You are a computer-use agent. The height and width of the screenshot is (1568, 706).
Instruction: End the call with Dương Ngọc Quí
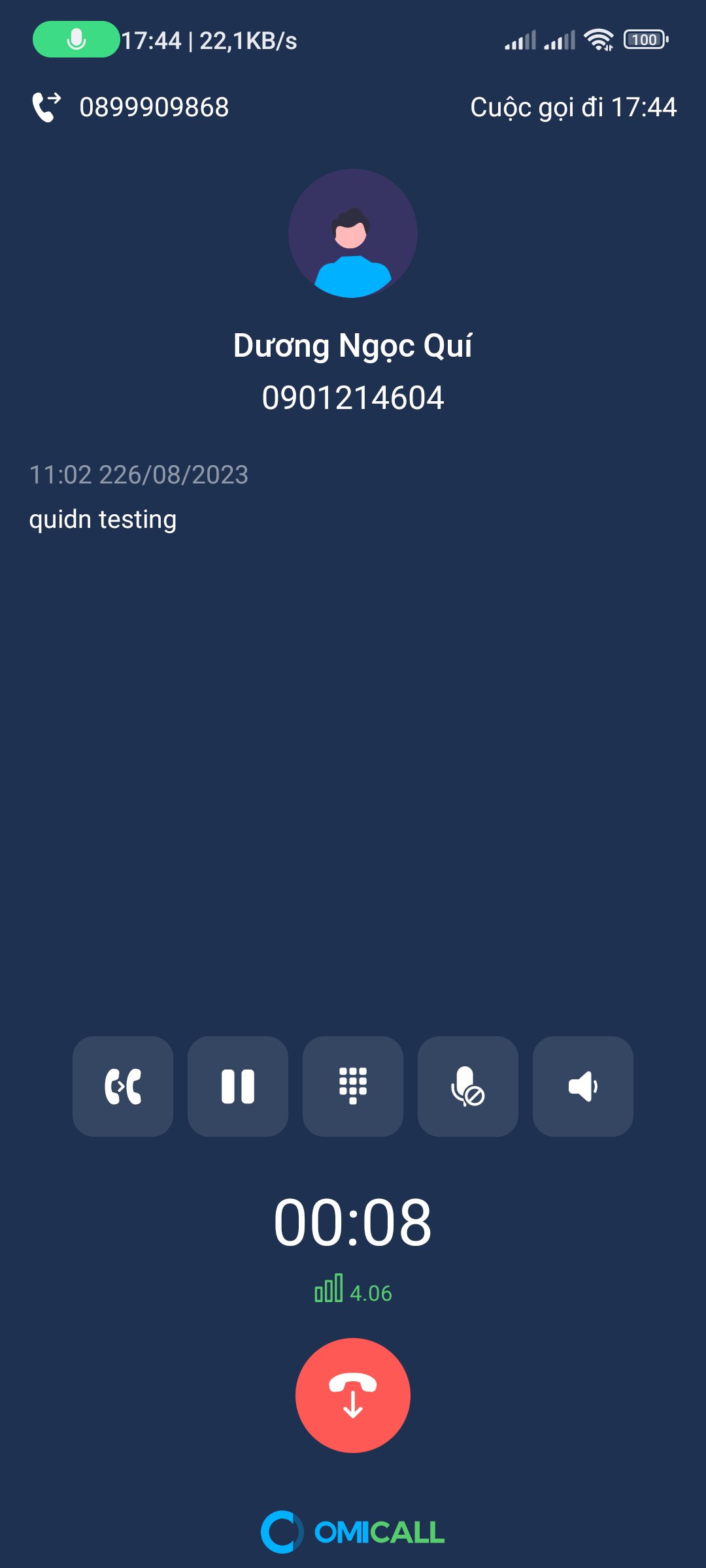[353, 1395]
